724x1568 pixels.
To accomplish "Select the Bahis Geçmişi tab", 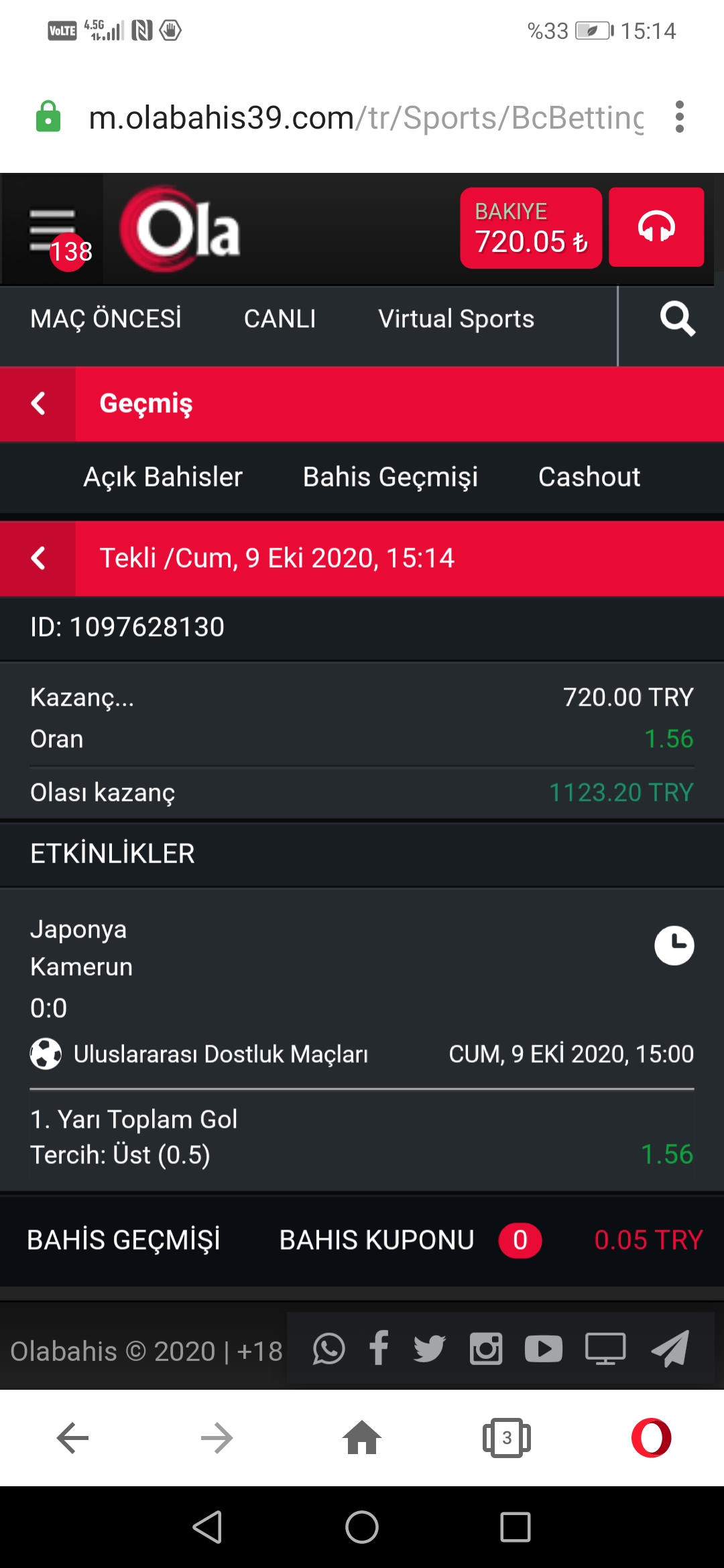I will coord(390,477).
